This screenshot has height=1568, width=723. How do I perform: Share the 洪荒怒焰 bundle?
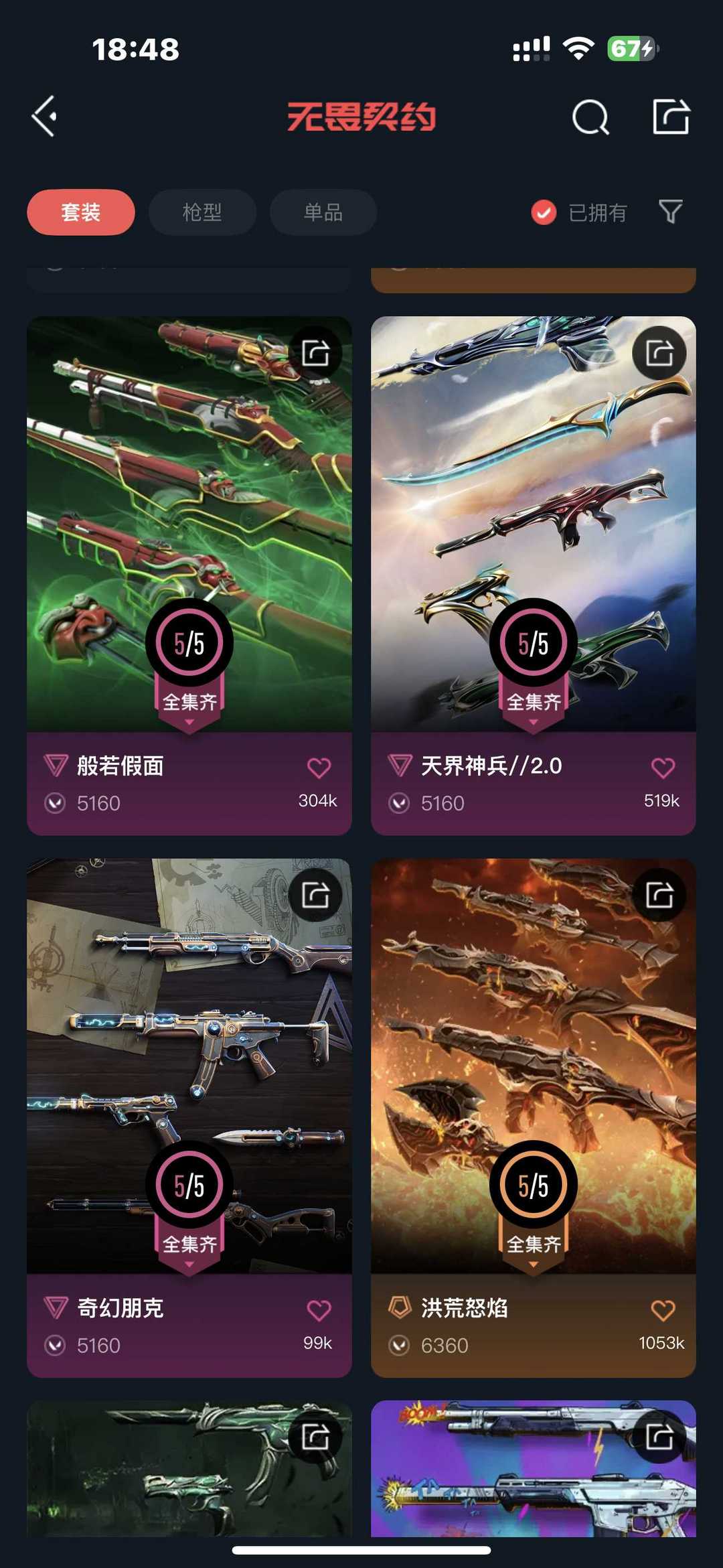tap(659, 895)
